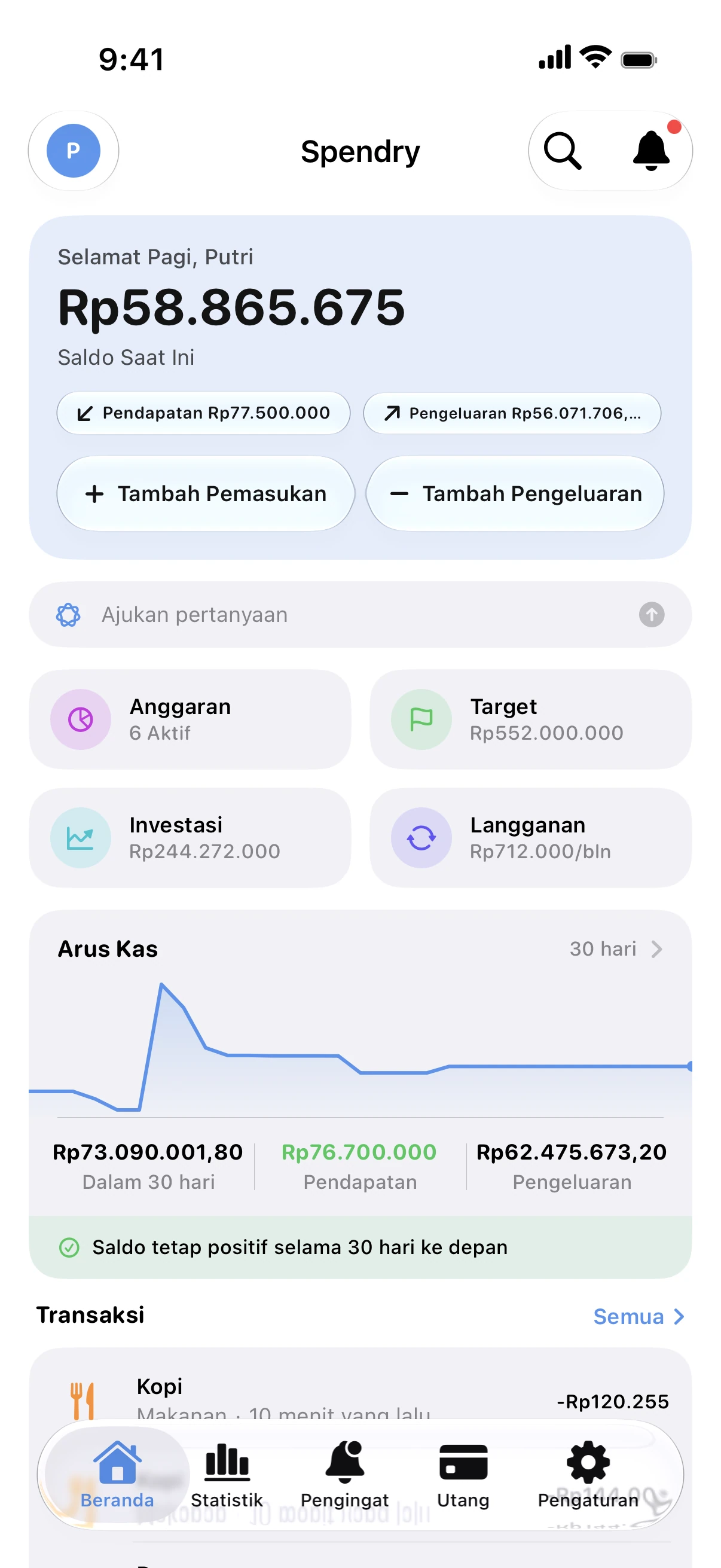This screenshot has width=721, height=1568.
Task: Tap the Pengeluaran Rp56.071.706 chip
Action: point(512,413)
